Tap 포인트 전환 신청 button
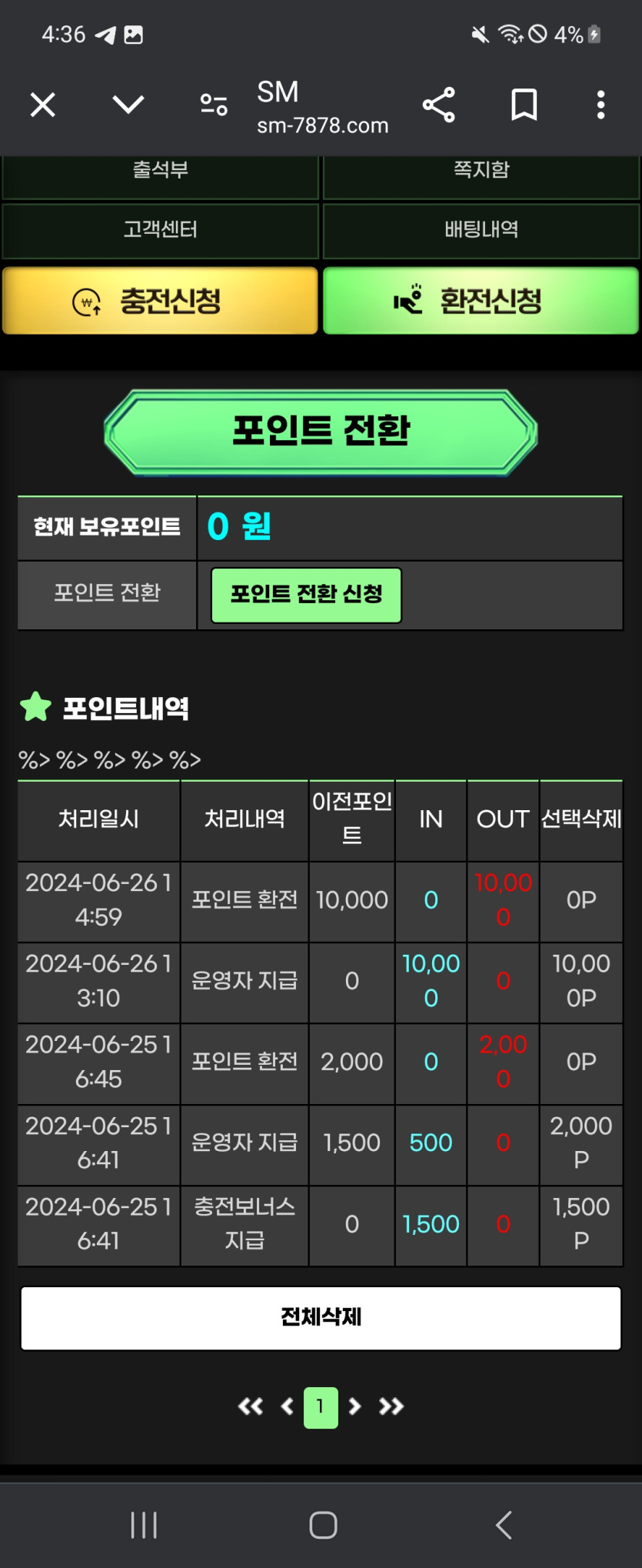Screen dimensions: 642x1568 [306, 595]
